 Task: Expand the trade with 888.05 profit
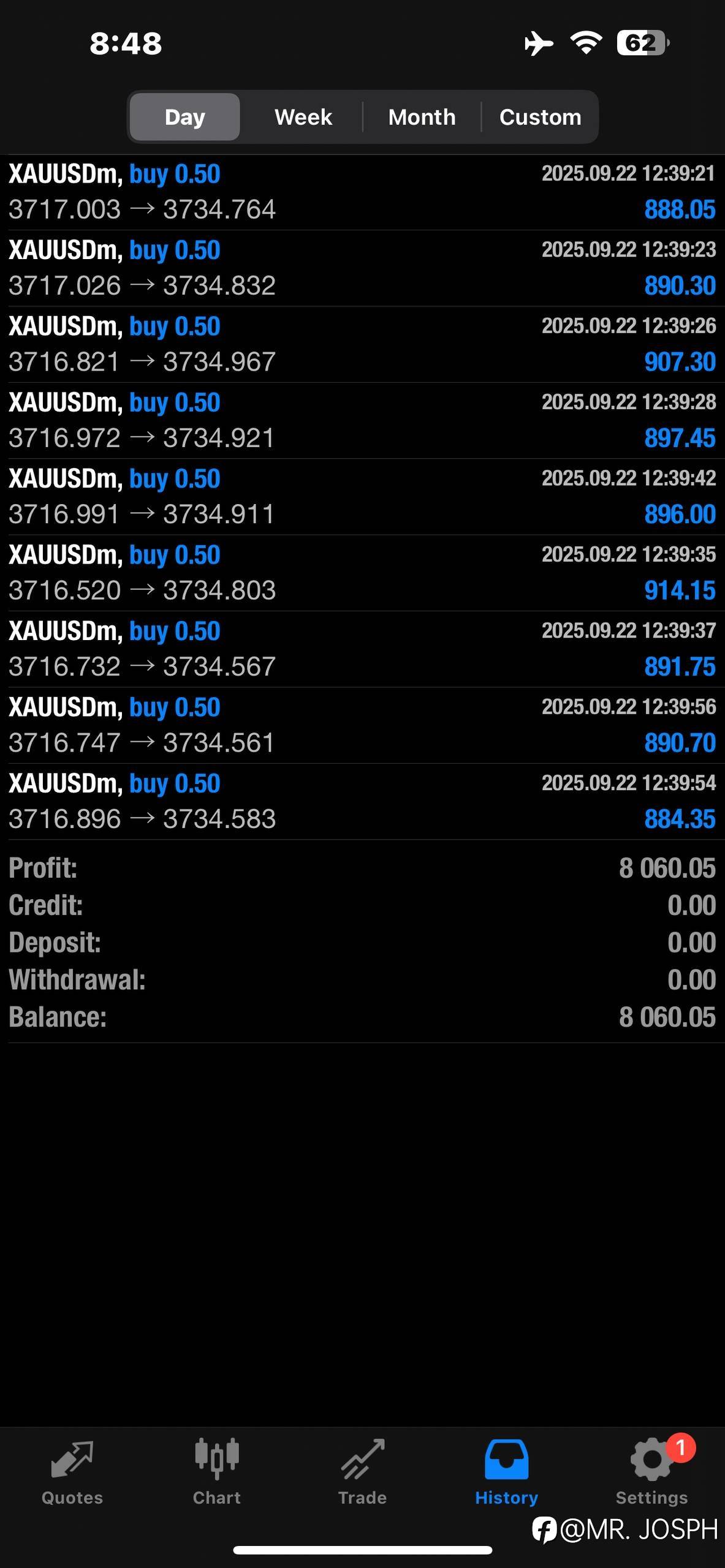coord(362,192)
